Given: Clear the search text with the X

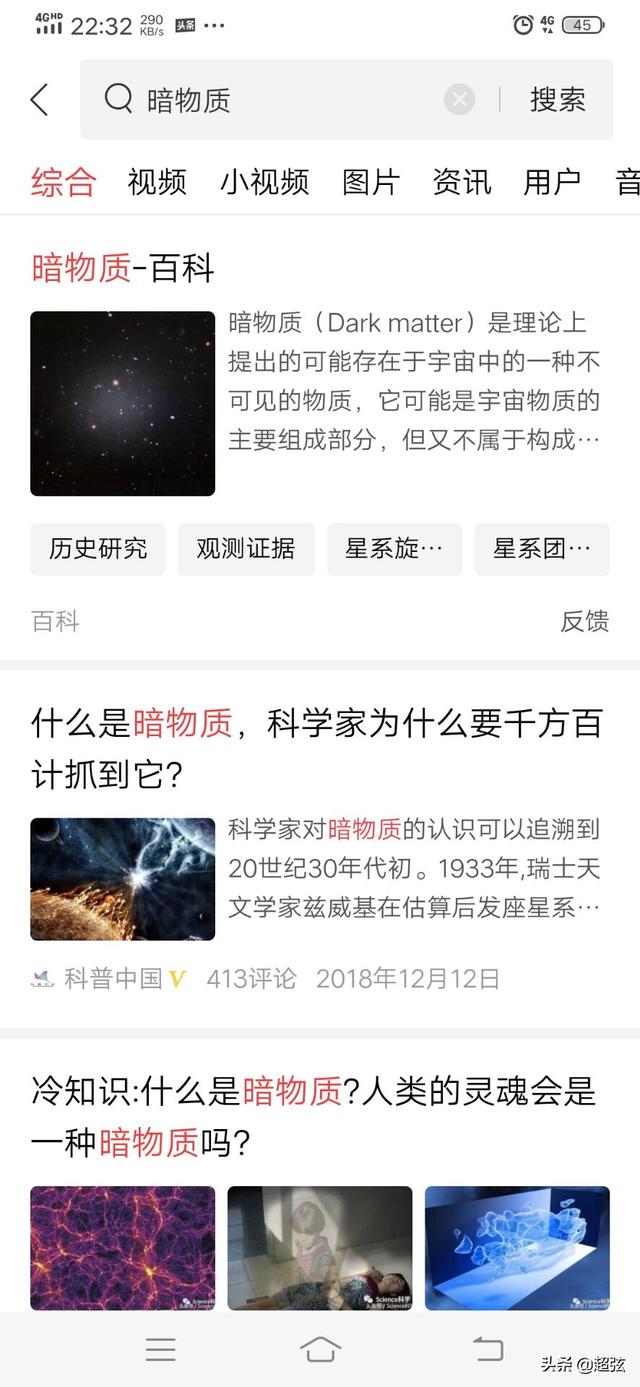Looking at the screenshot, I should pyautogui.click(x=459, y=100).
